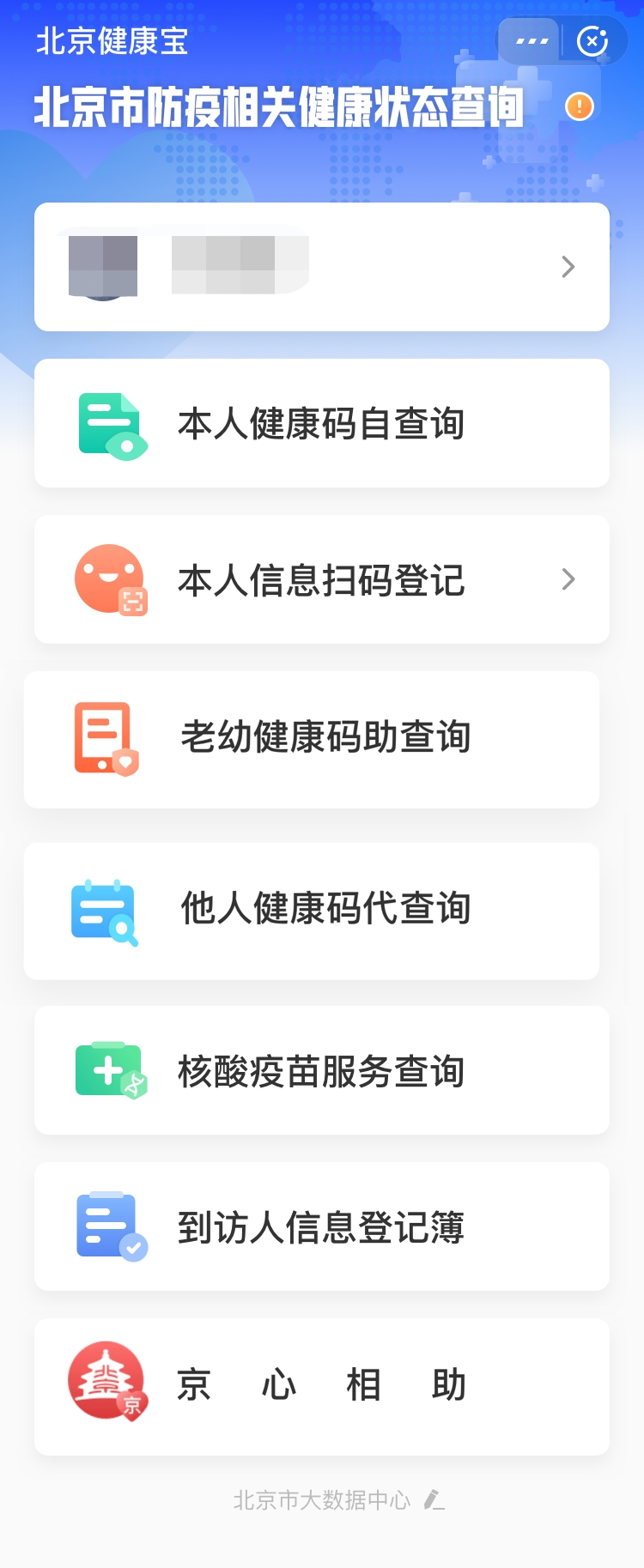Open the mini-program options via the ellipsis button
This screenshot has height=1568, width=644.
click(531, 40)
